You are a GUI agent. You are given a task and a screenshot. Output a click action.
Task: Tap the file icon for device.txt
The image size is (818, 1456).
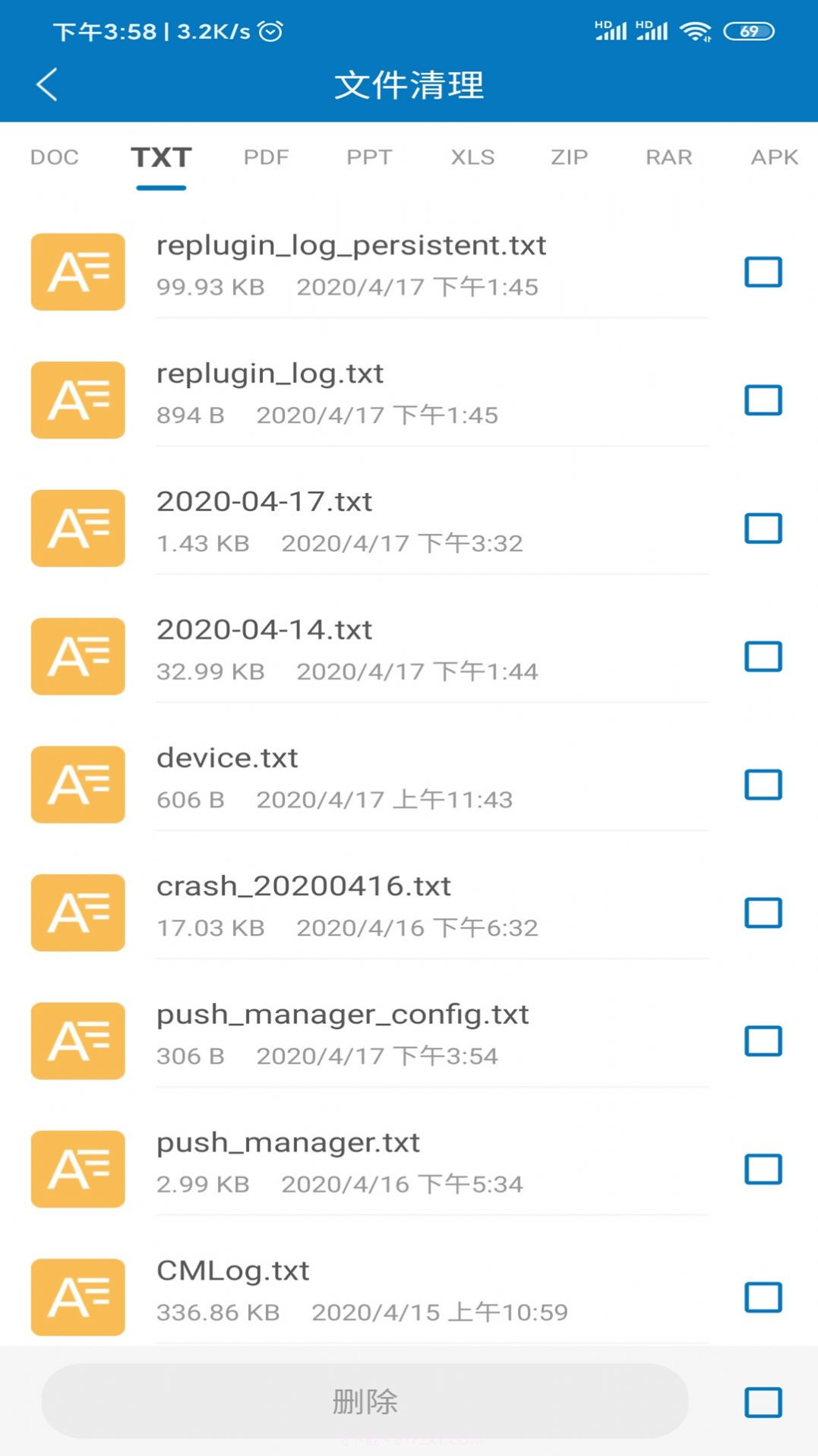(77, 785)
